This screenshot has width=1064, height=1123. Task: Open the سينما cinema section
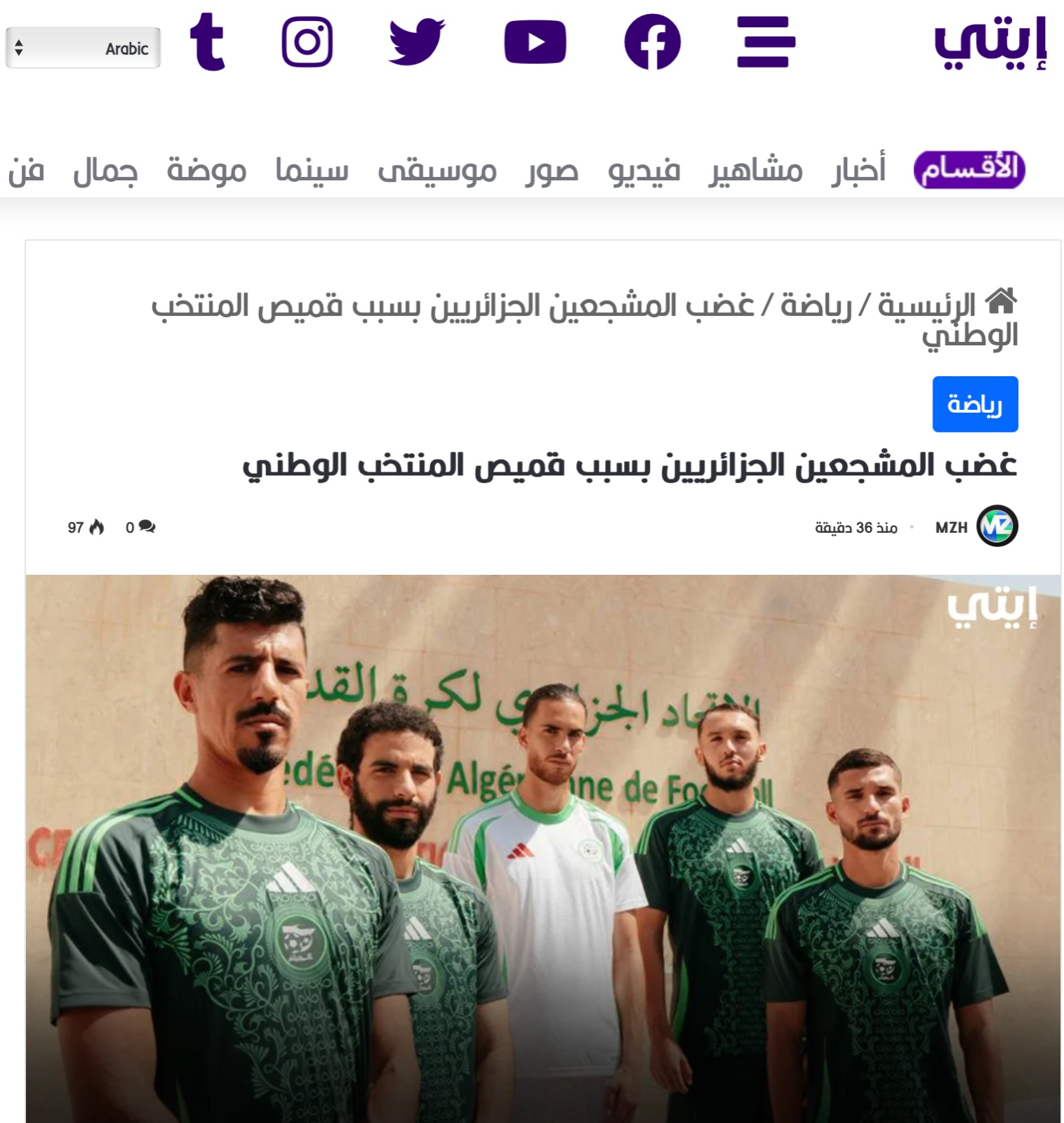coord(312,170)
